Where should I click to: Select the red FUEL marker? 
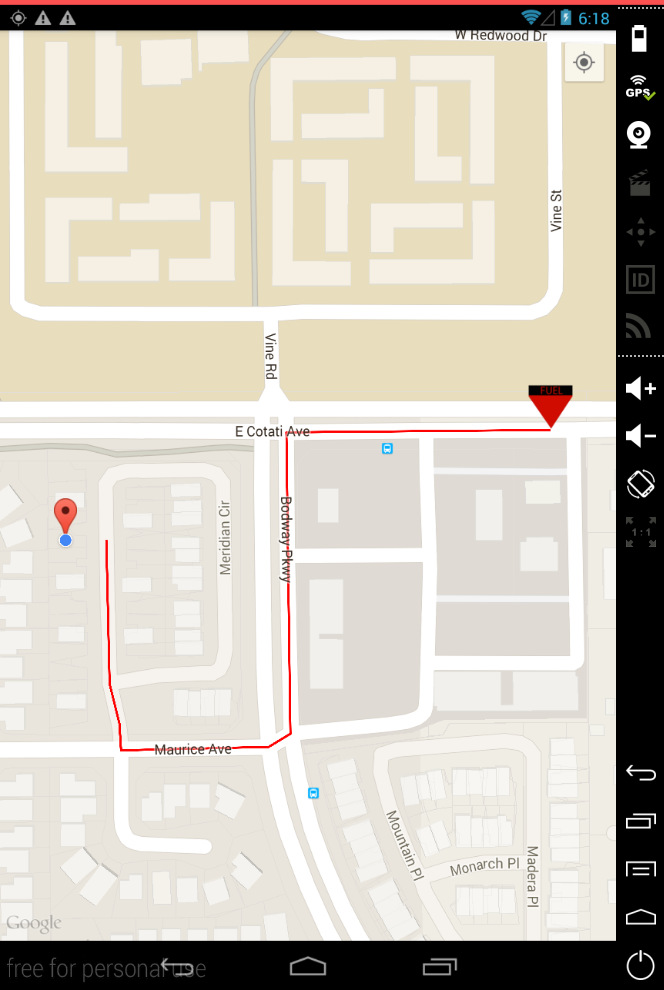click(550, 407)
